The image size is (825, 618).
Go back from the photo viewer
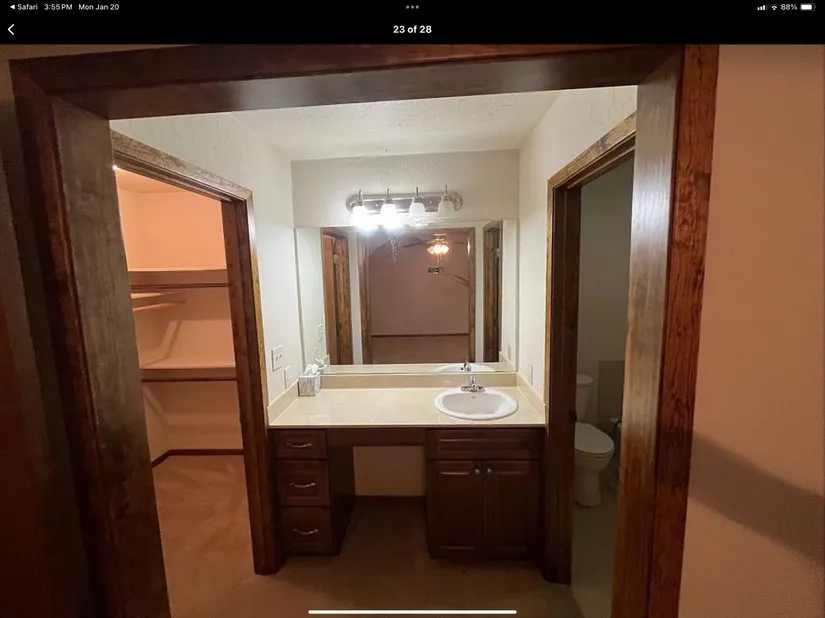[x=11, y=30]
